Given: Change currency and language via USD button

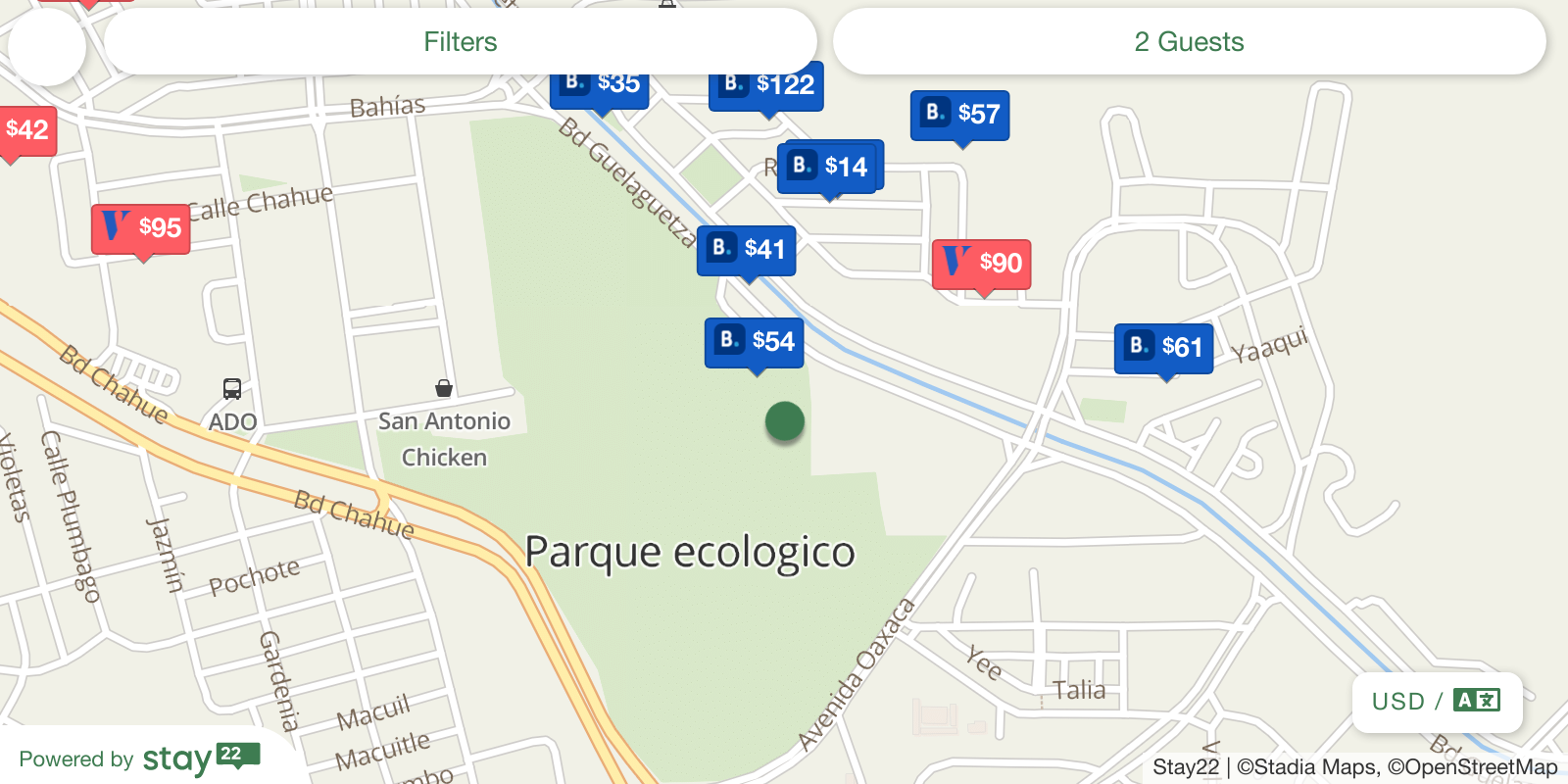Looking at the screenshot, I should point(1436,702).
